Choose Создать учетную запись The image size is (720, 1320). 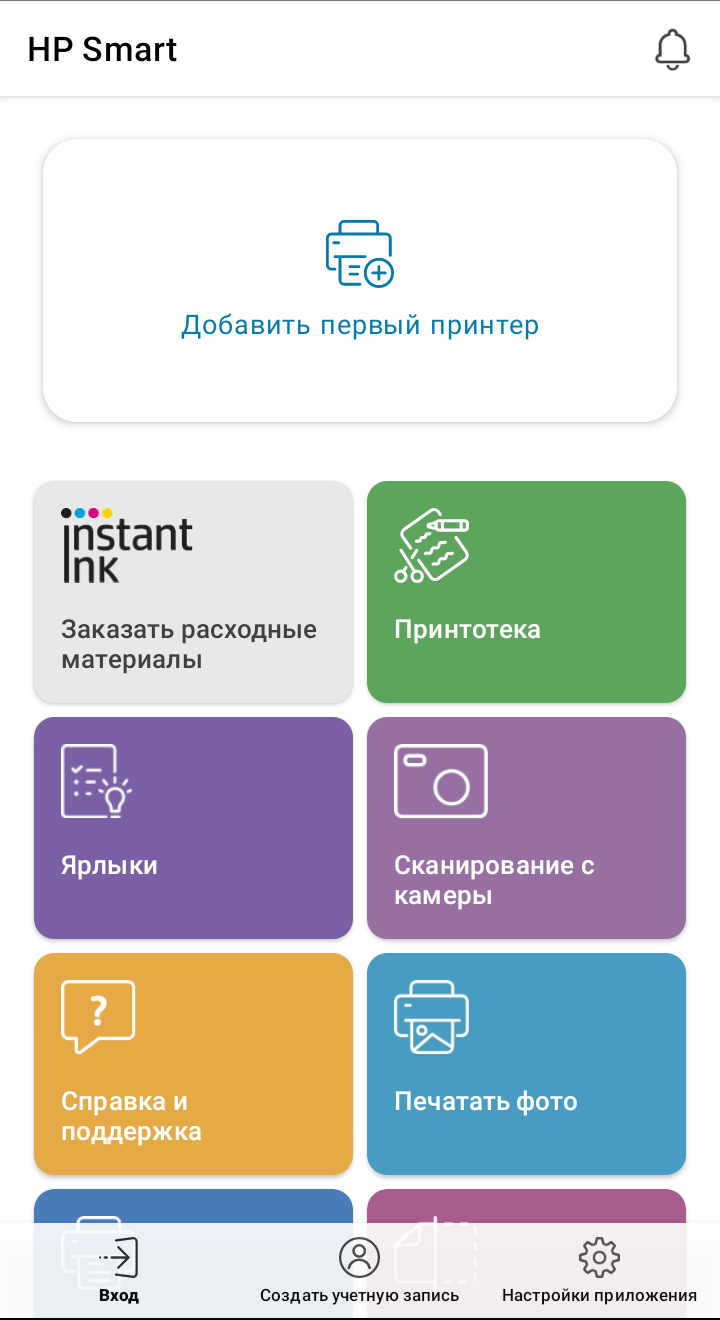pos(359,1270)
